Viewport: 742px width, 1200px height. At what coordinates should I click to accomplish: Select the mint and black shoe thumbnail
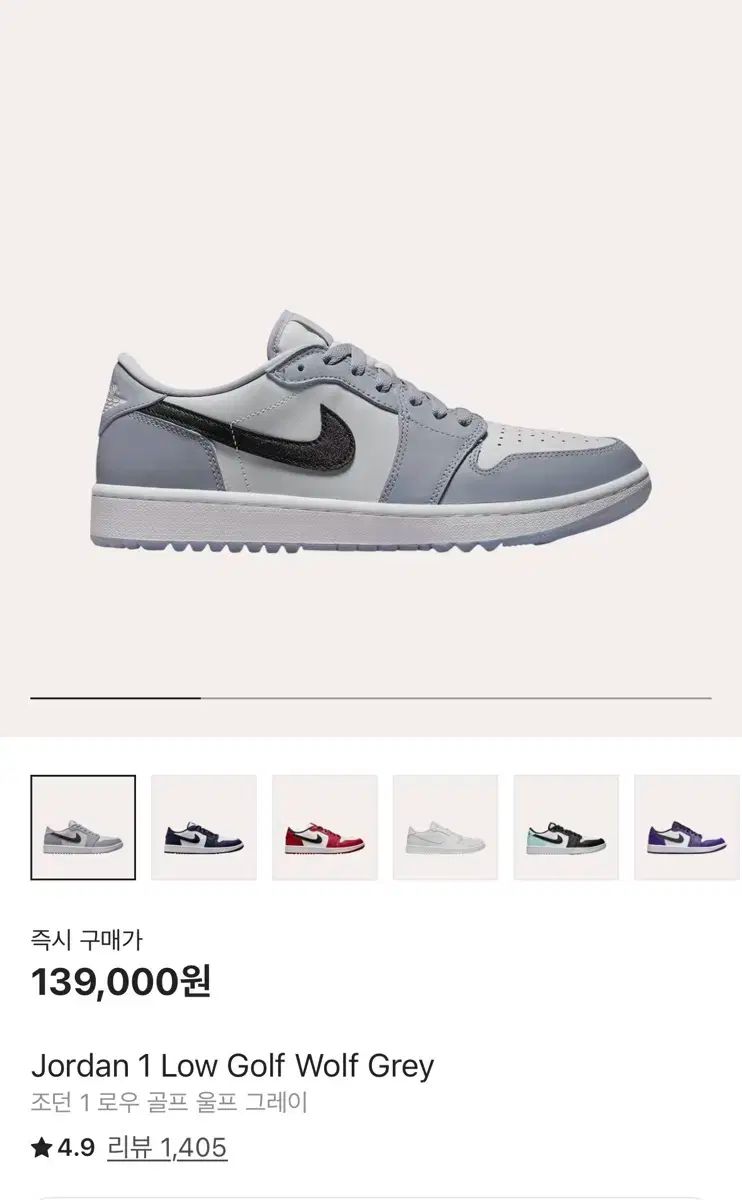[567, 828]
